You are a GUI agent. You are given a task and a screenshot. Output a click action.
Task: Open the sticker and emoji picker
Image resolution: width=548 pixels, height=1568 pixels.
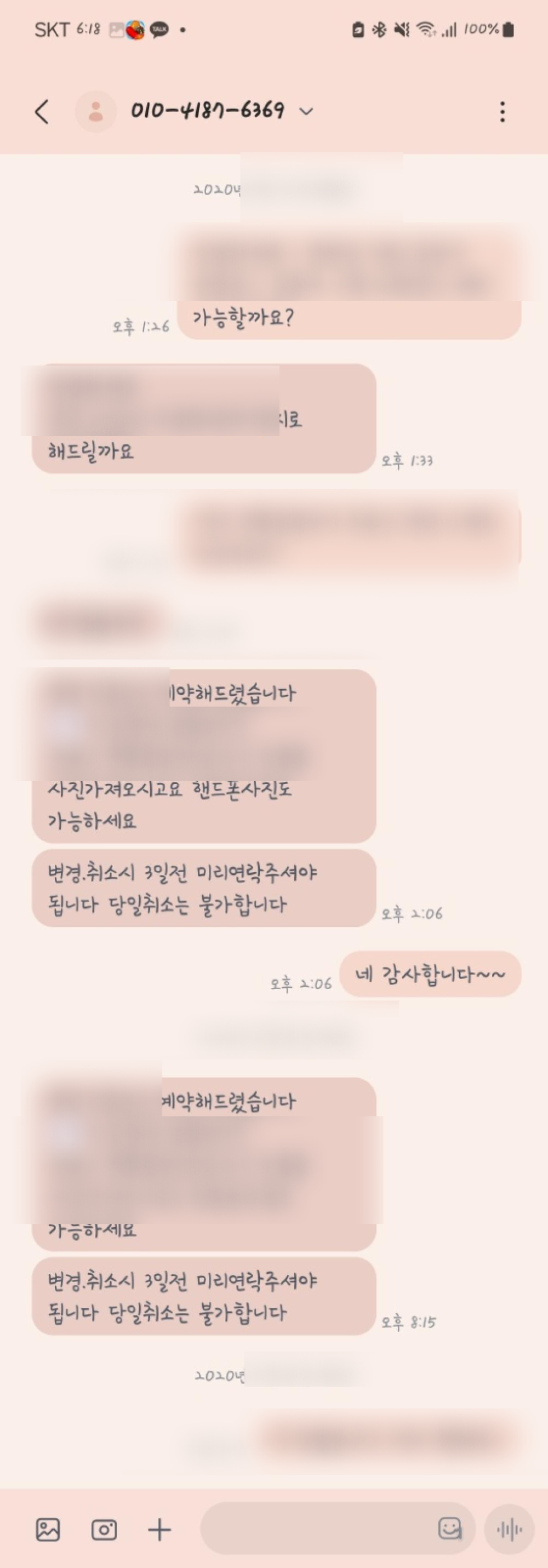(x=449, y=1529)
